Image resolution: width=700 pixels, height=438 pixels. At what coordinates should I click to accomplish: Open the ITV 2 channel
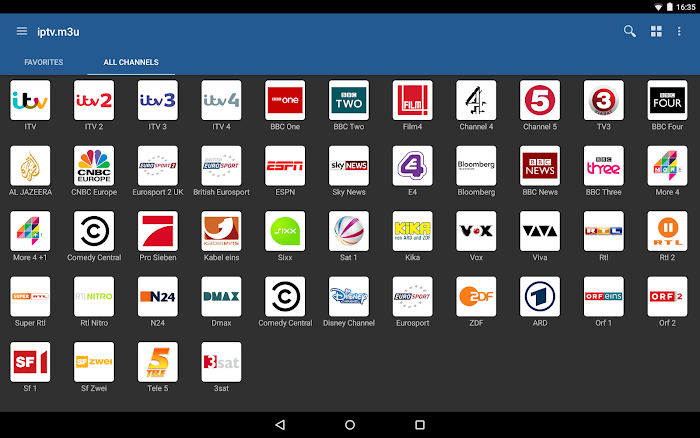coord(94,101)
